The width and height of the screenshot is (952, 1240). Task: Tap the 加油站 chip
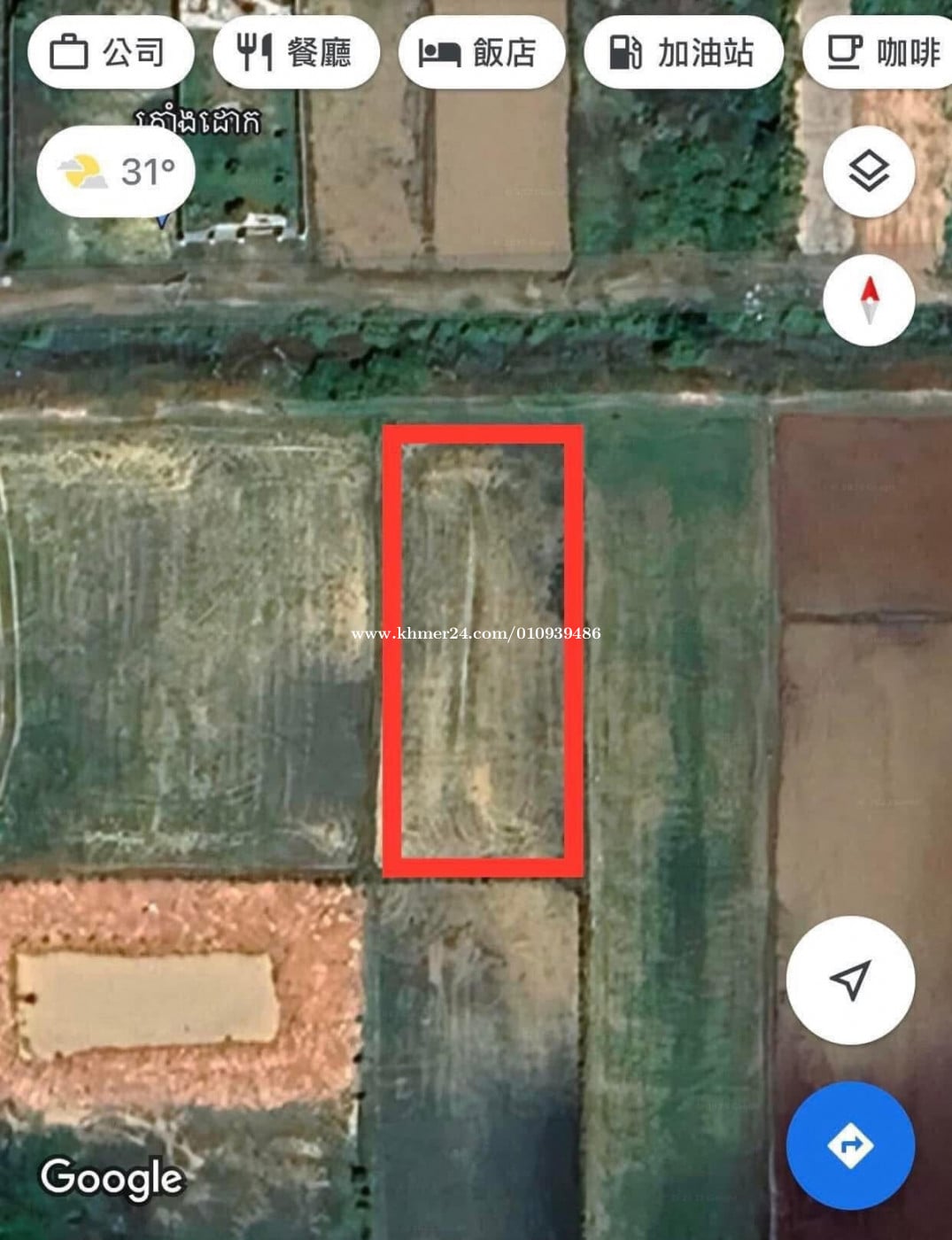tap(683, 53)
